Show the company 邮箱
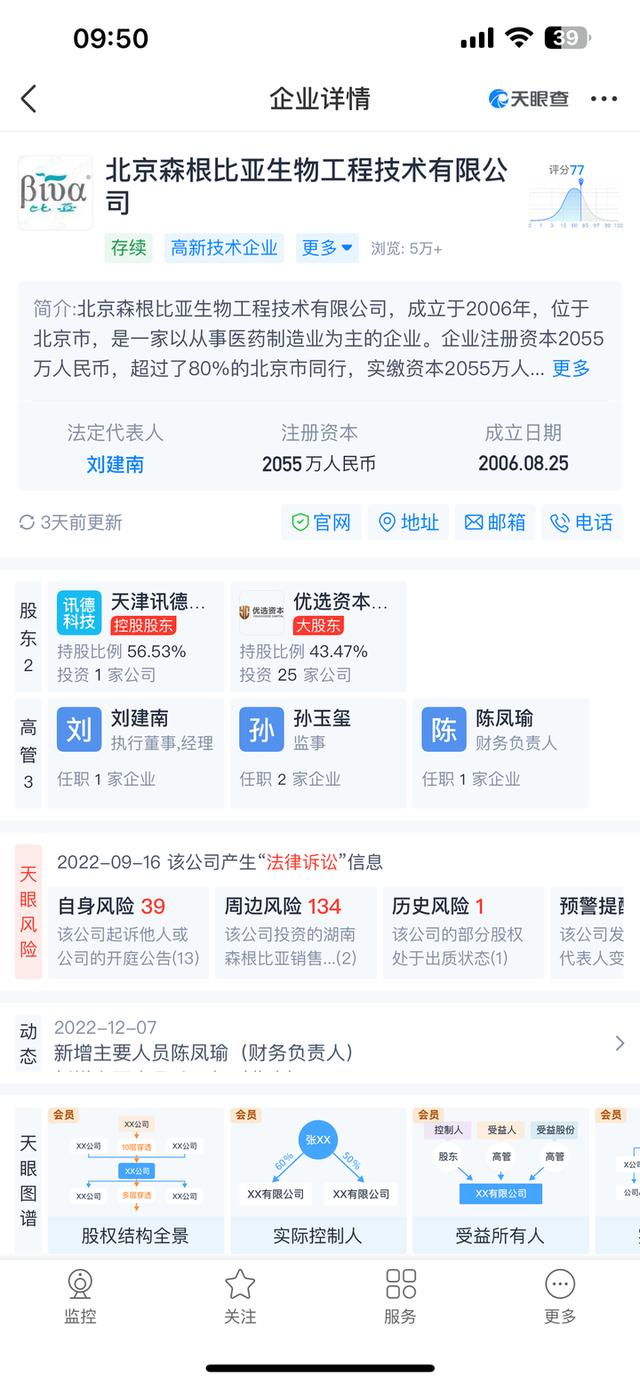Screen dimensions: 640x1384 496,522
